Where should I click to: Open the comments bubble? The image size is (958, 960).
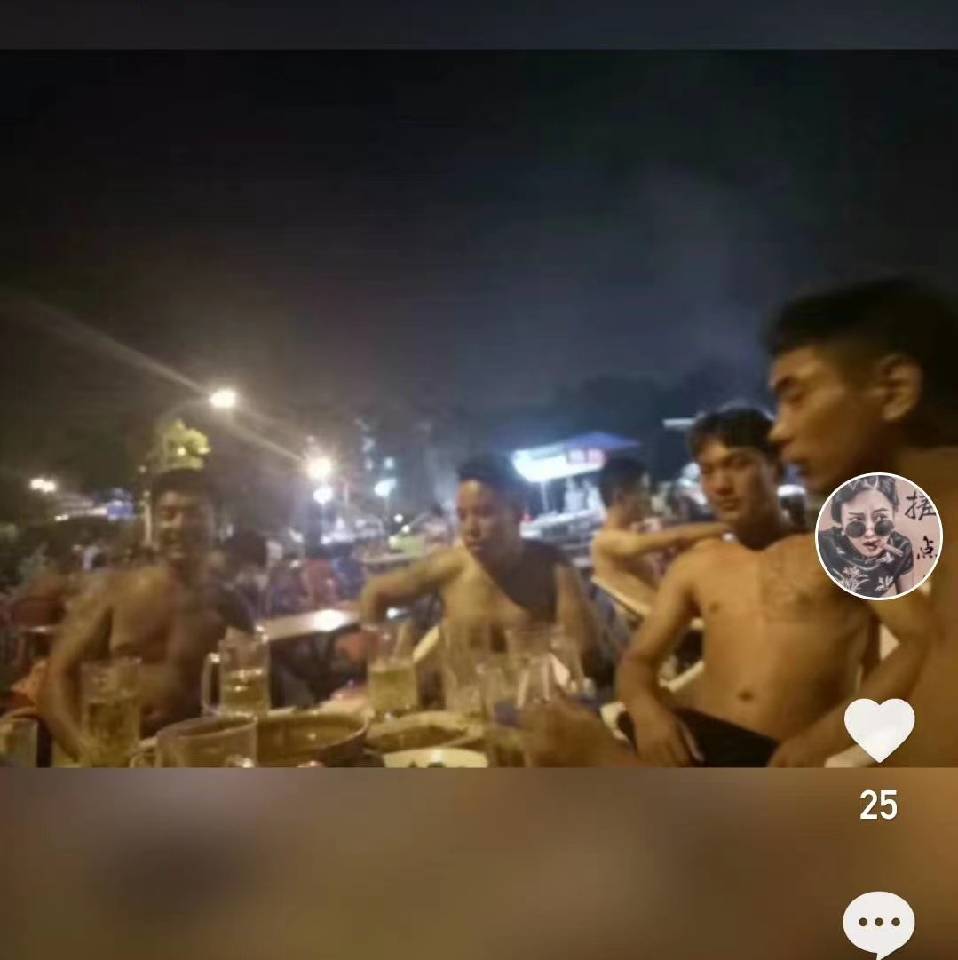click(x=878, y=922)
